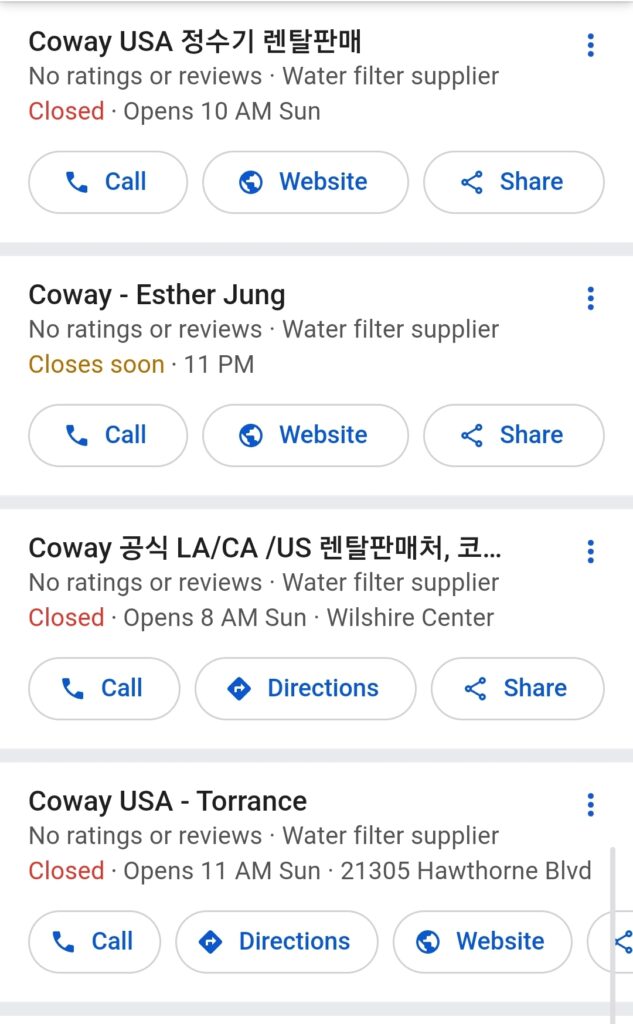633x1024 pixels.
Task: Get directions to Coway 공식 LA/CA
Action: tap(305, 688)
